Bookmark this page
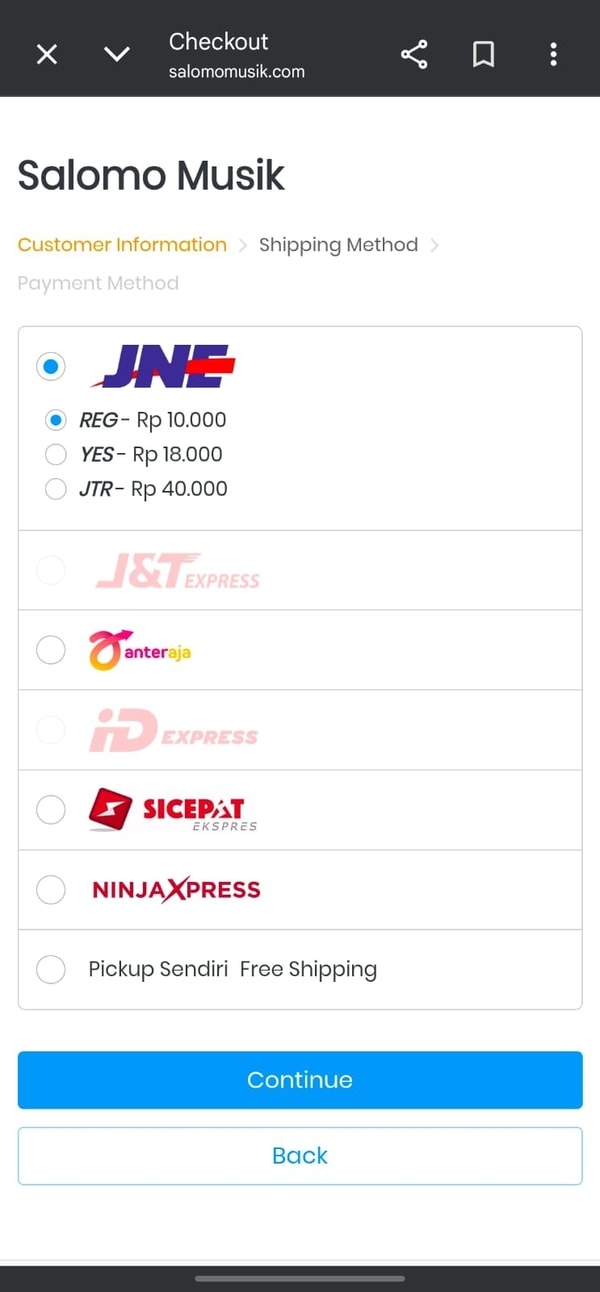Screen dimensions: 600x1292 (x=483, y=54)
